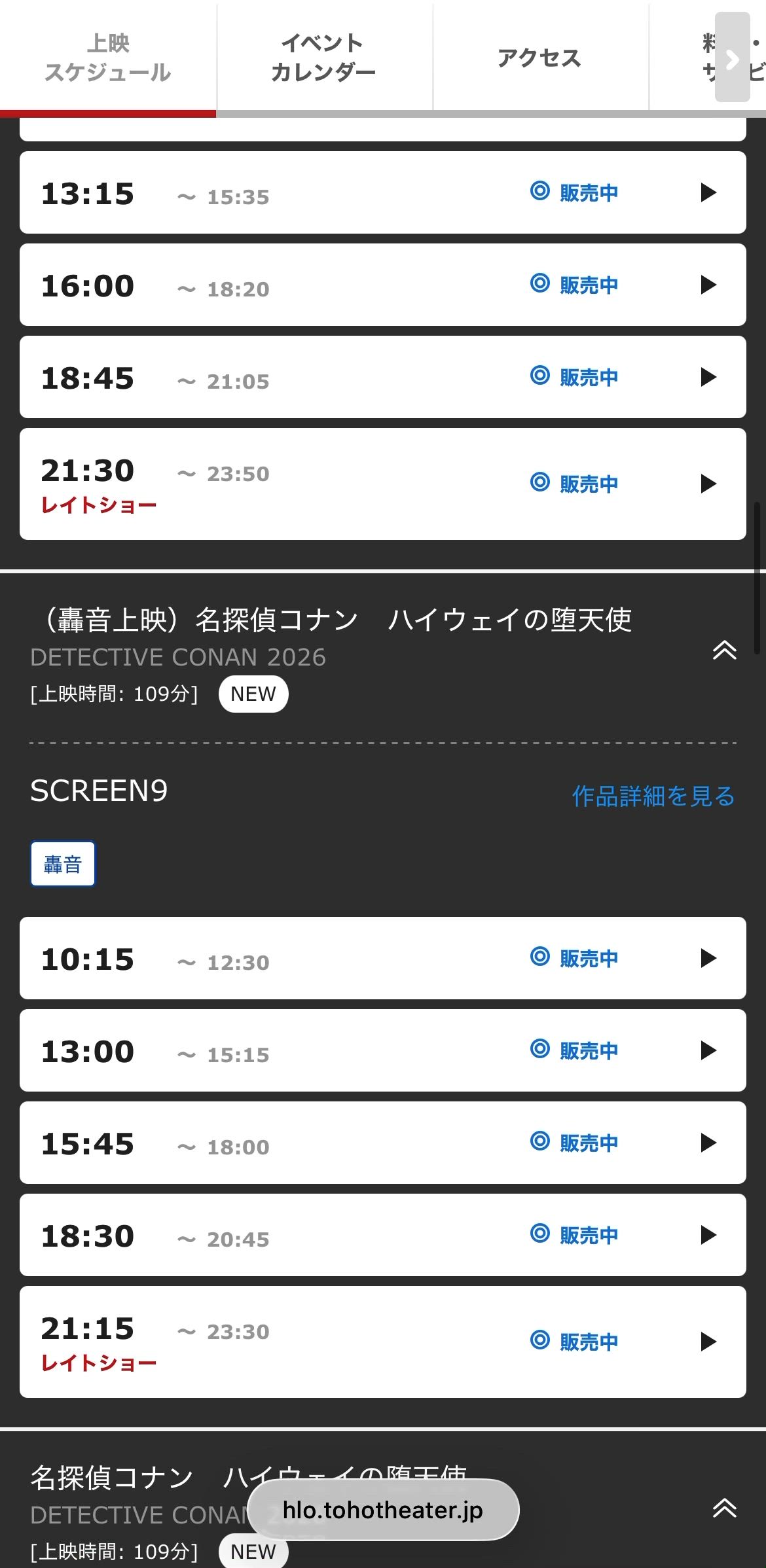Select the 21:15 late show
Screen dimensions: 766x1568
point(383,1342)
